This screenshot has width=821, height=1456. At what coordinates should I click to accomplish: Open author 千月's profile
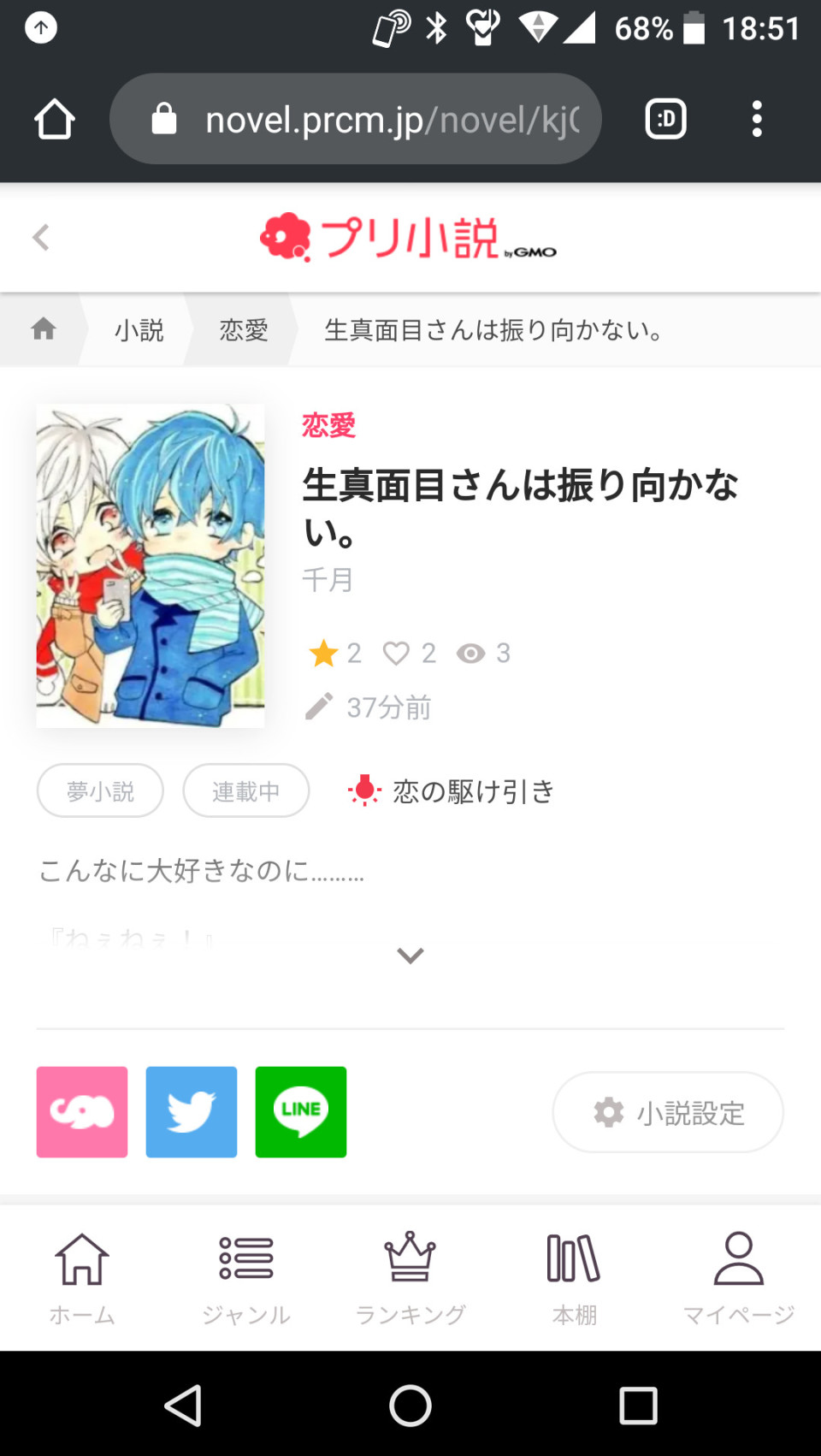[x=327, y=580]
